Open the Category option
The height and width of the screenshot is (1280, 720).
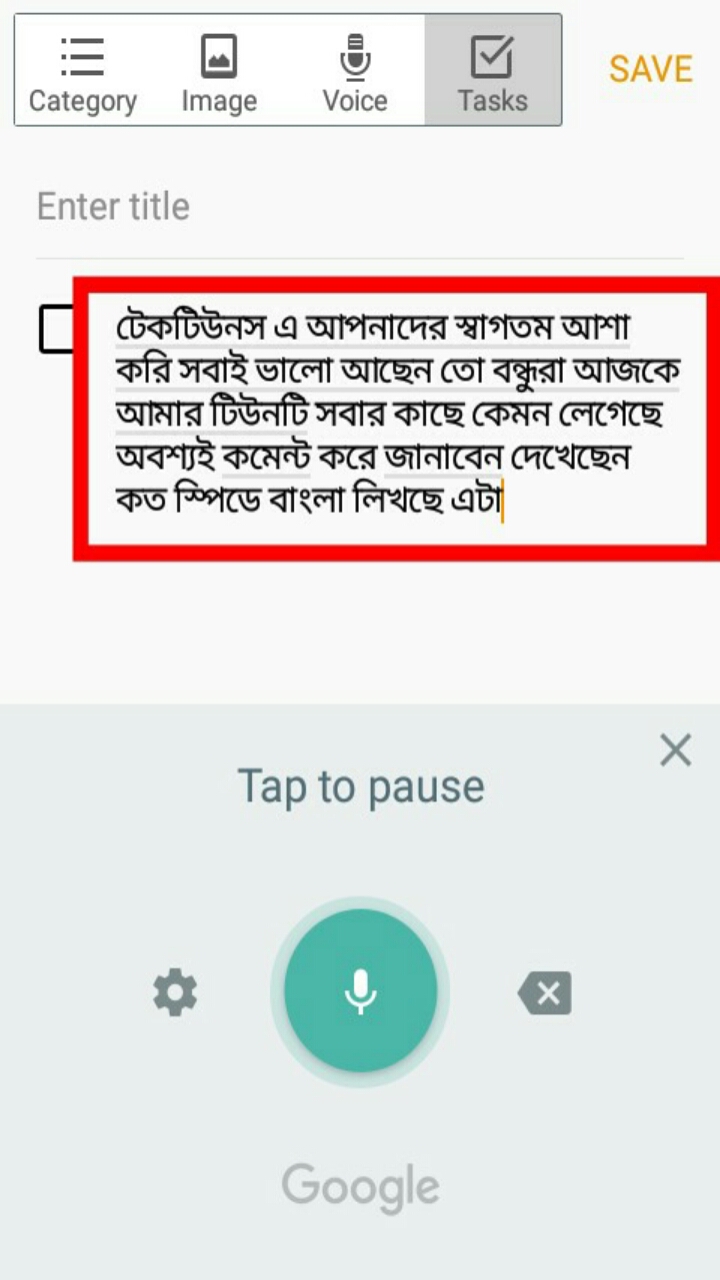point(83,72)
